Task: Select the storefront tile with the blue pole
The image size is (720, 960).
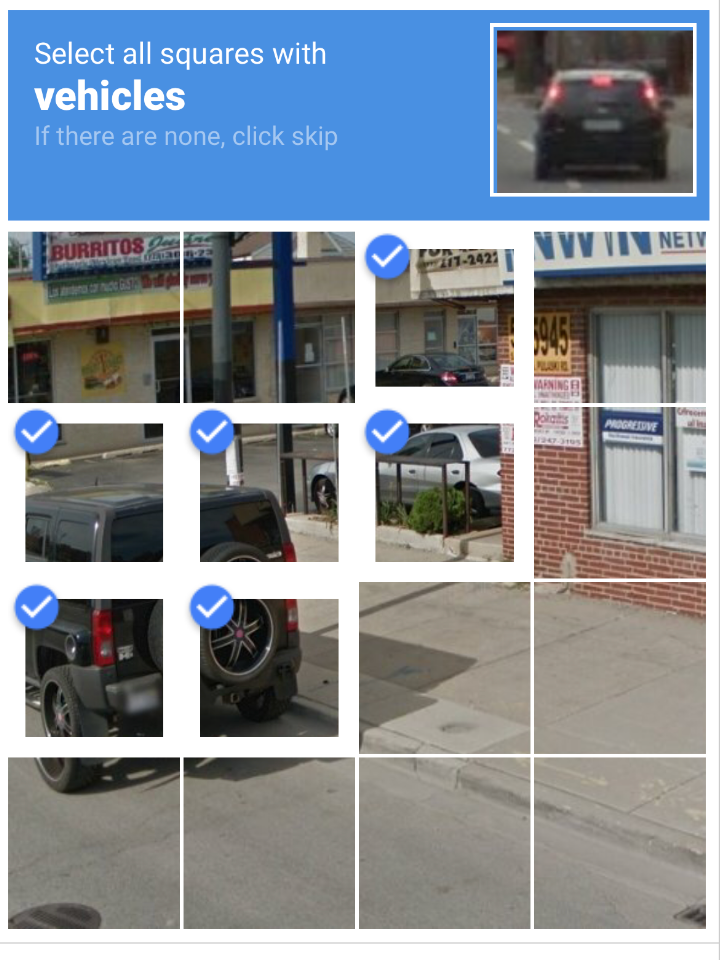Action: [269, 317]
